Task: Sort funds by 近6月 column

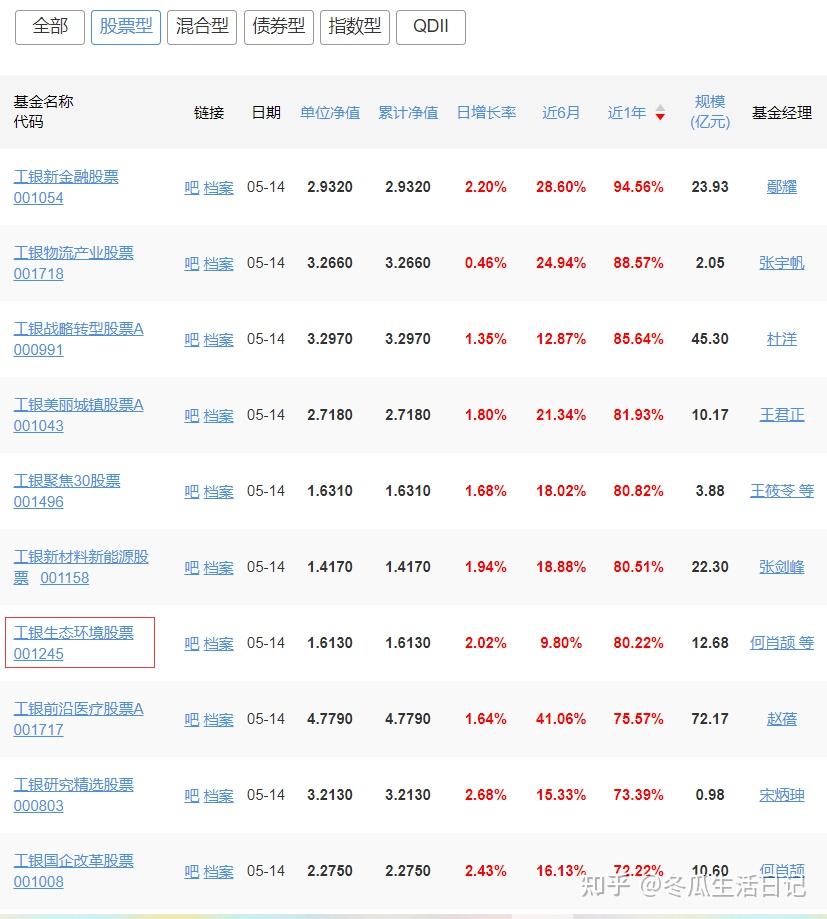Action: tap(561, 113)
